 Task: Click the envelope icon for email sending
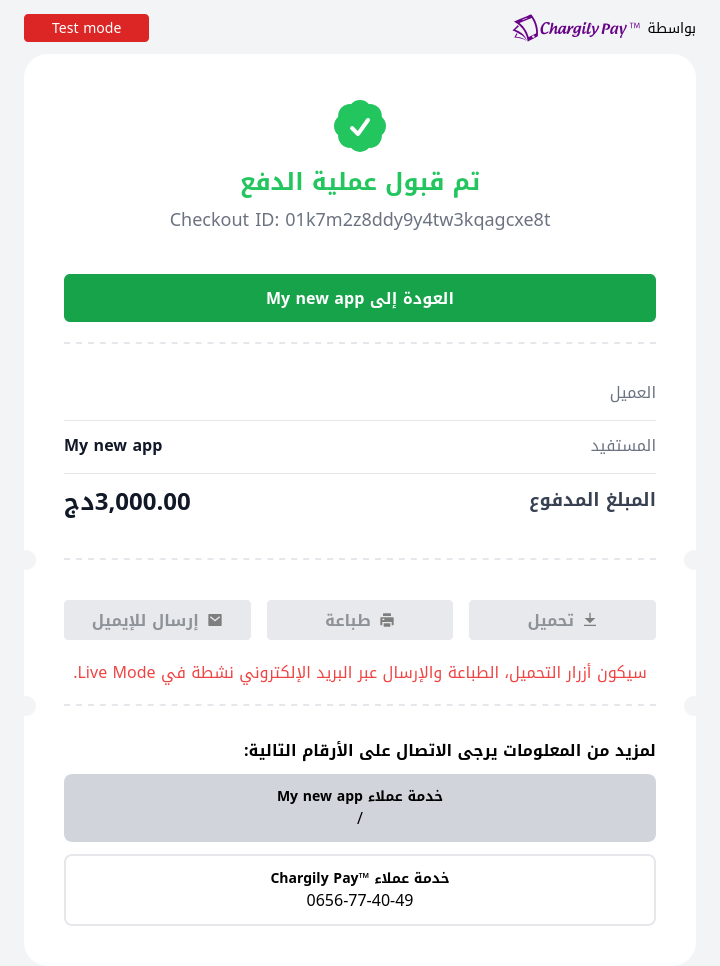click(x=215, y=620)
